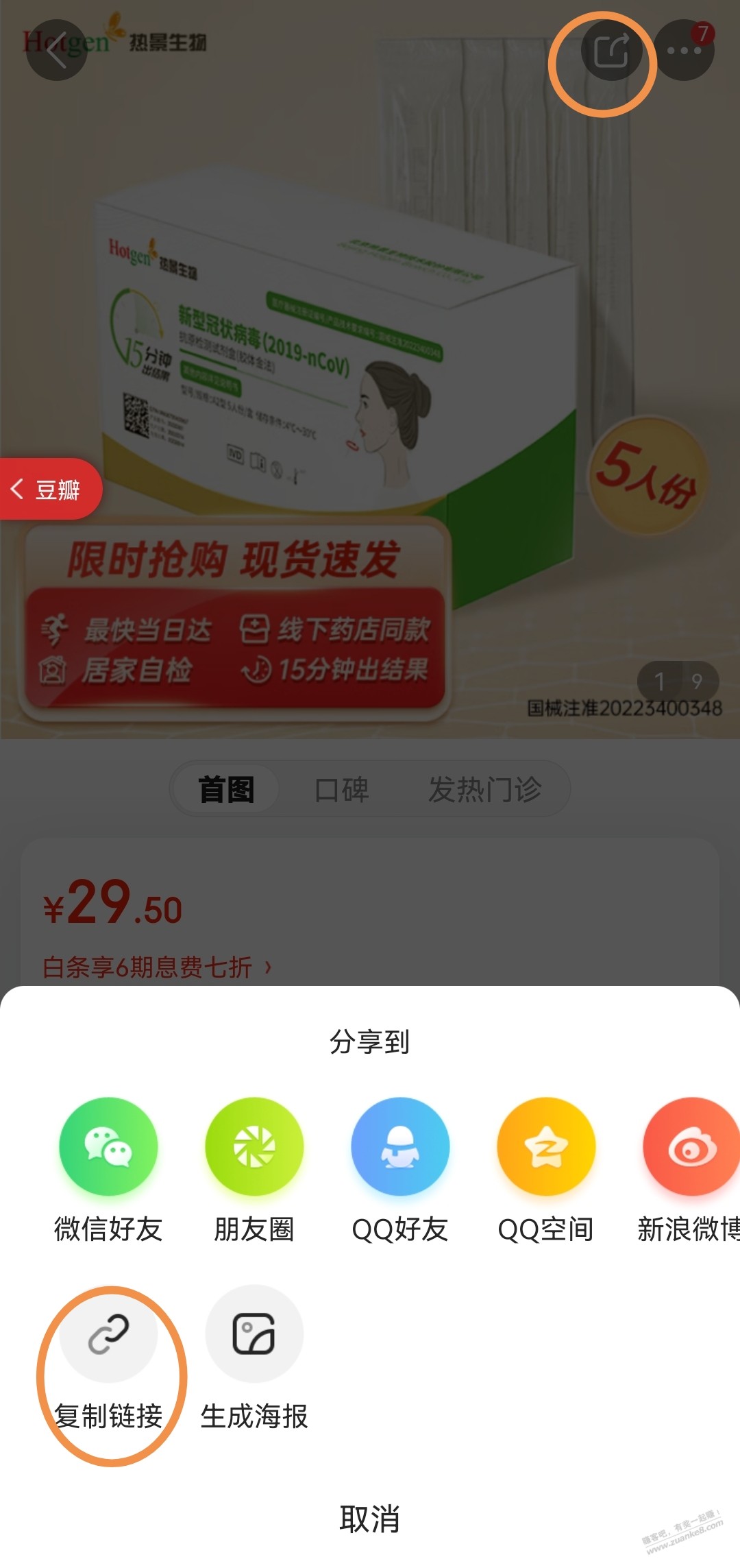The width and height of the screenshot is (740, 1568).
Task: Tap the back arrow at top left
Action: [x=58, y=51]
